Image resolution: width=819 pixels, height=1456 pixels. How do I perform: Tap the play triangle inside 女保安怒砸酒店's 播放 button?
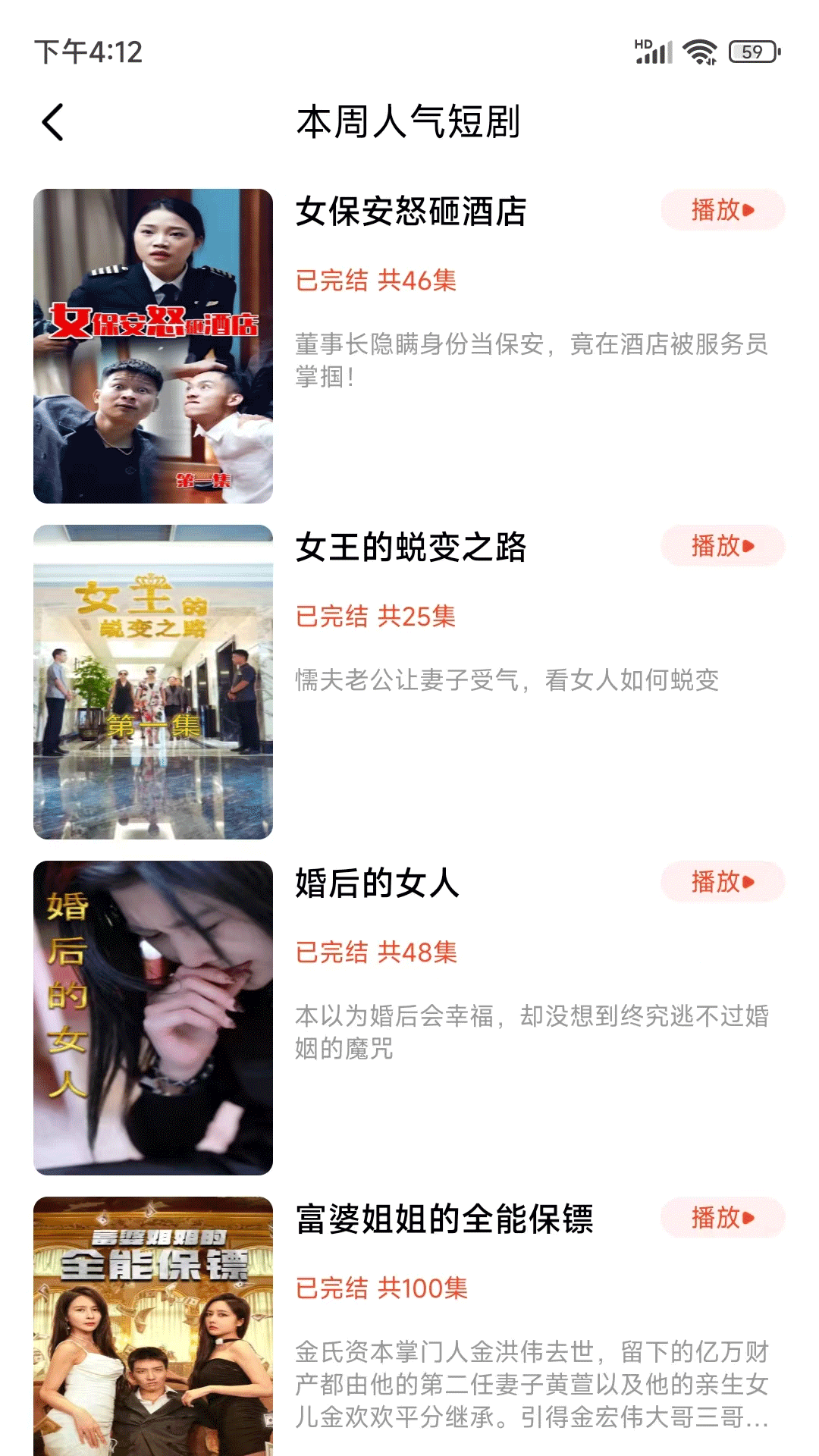point(749,211)
